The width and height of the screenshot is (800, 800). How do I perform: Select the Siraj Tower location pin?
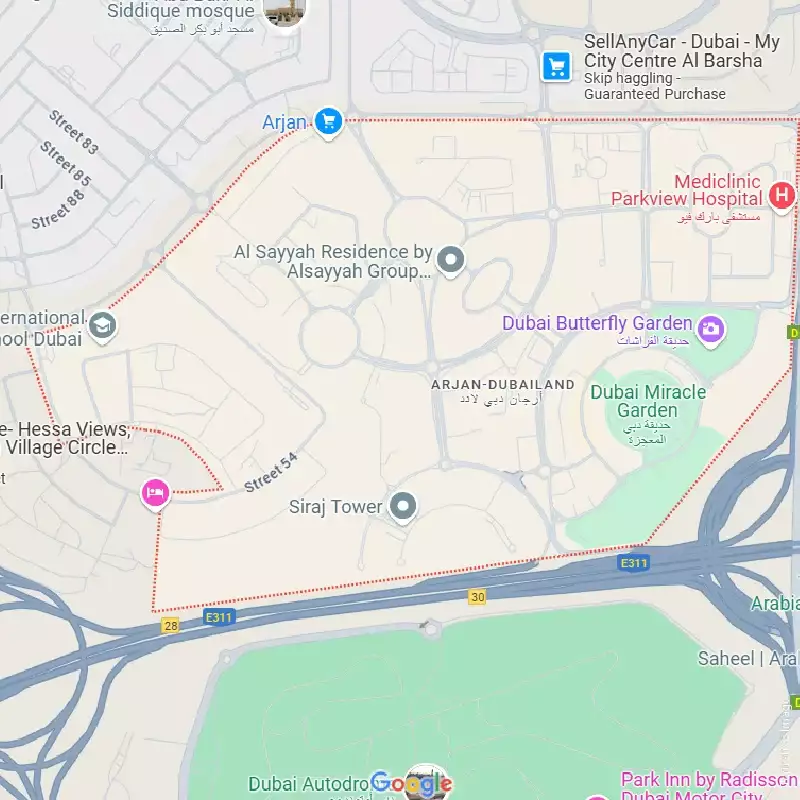click(403, 507)
